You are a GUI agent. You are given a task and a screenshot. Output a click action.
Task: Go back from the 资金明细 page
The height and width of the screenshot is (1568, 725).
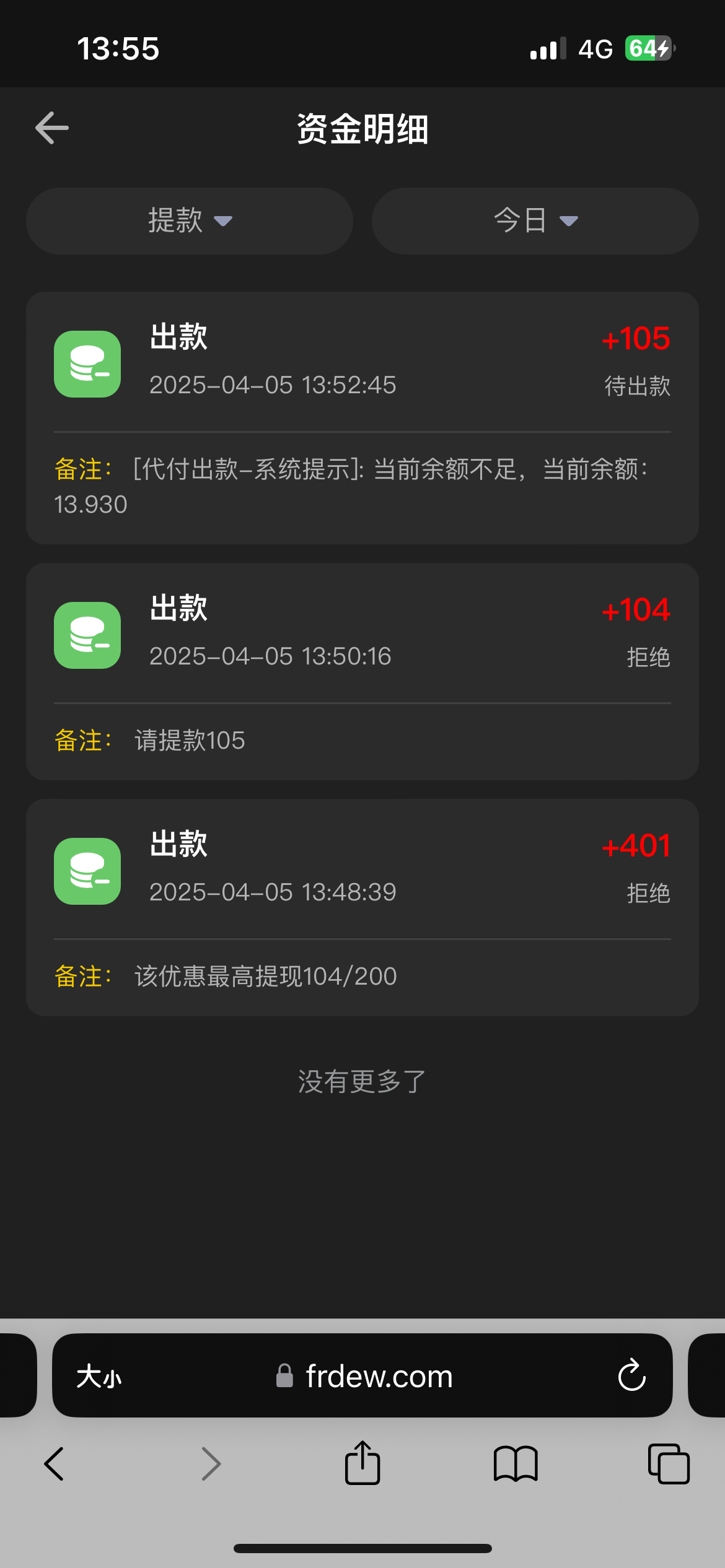[52, 128]
